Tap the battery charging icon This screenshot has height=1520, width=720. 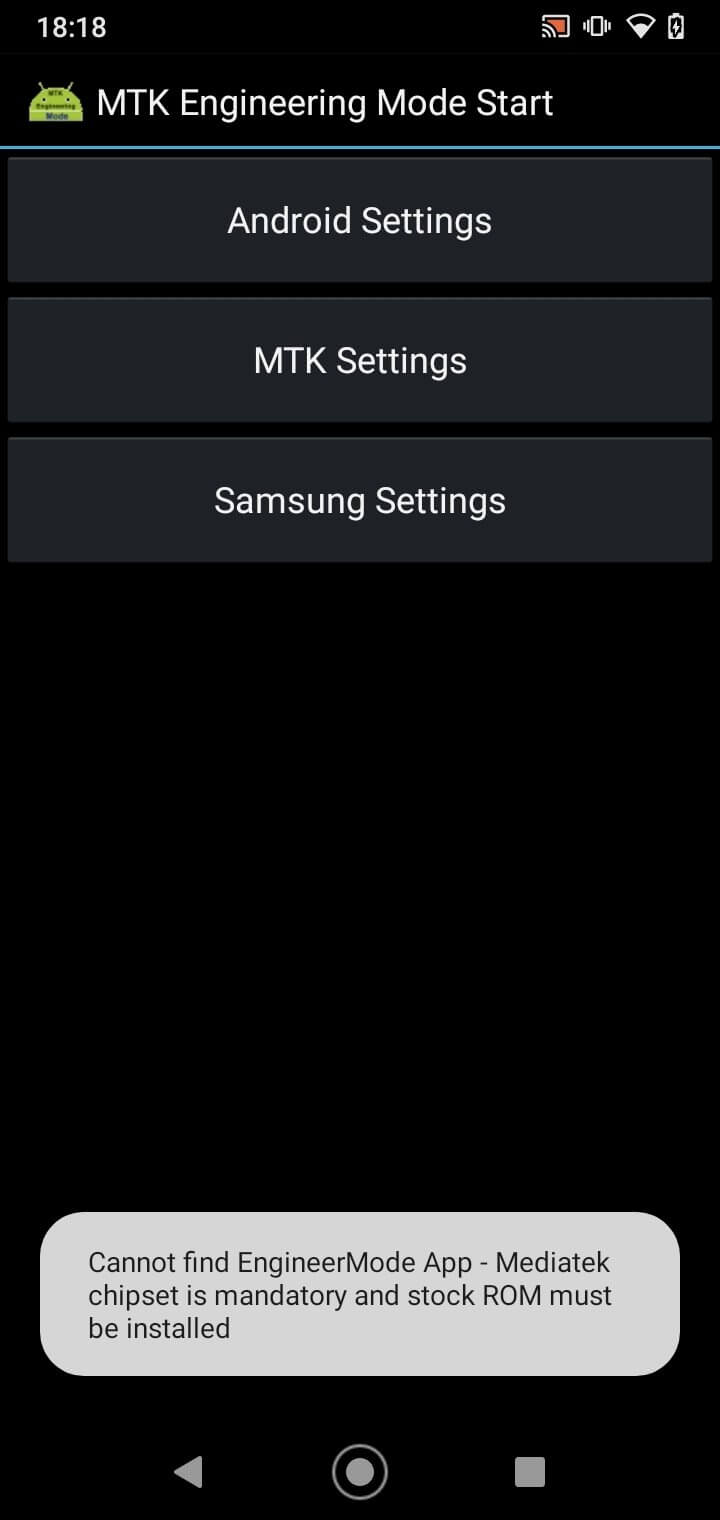[677, 26]
